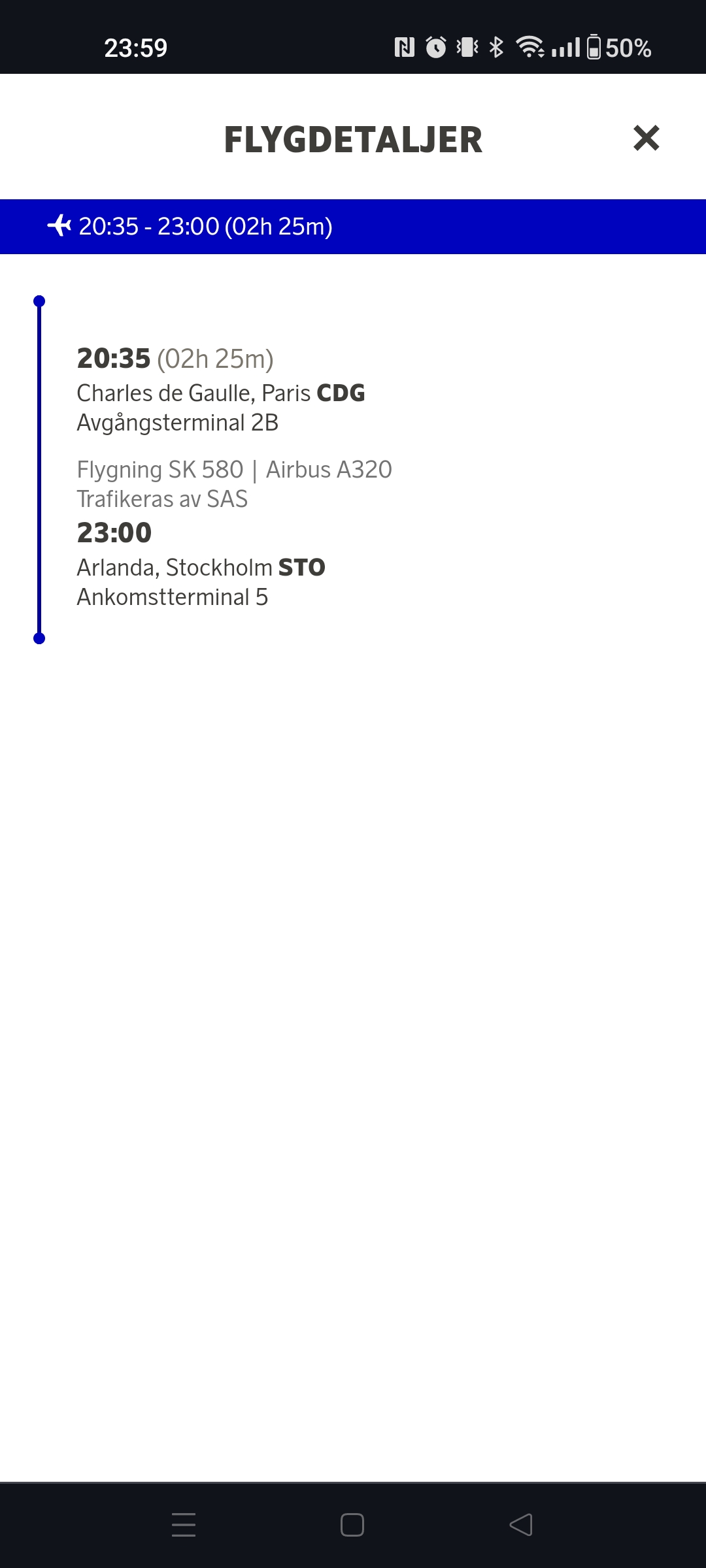The width and height of the screenshot is (706, 1568).
Task: Select the airplane icon on the blue bar
Action: click(60, 226)
